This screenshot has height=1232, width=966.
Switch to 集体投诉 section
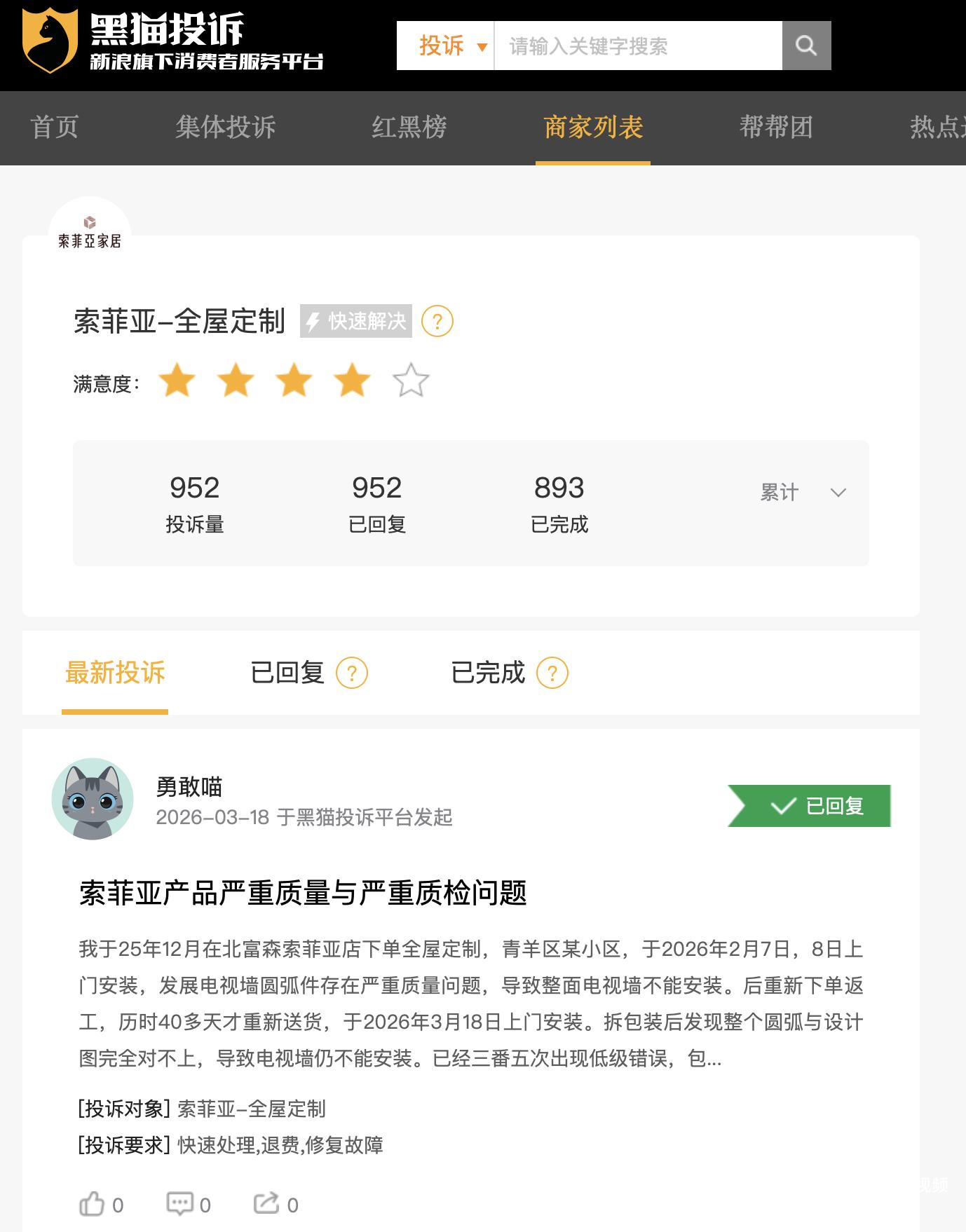225,128
